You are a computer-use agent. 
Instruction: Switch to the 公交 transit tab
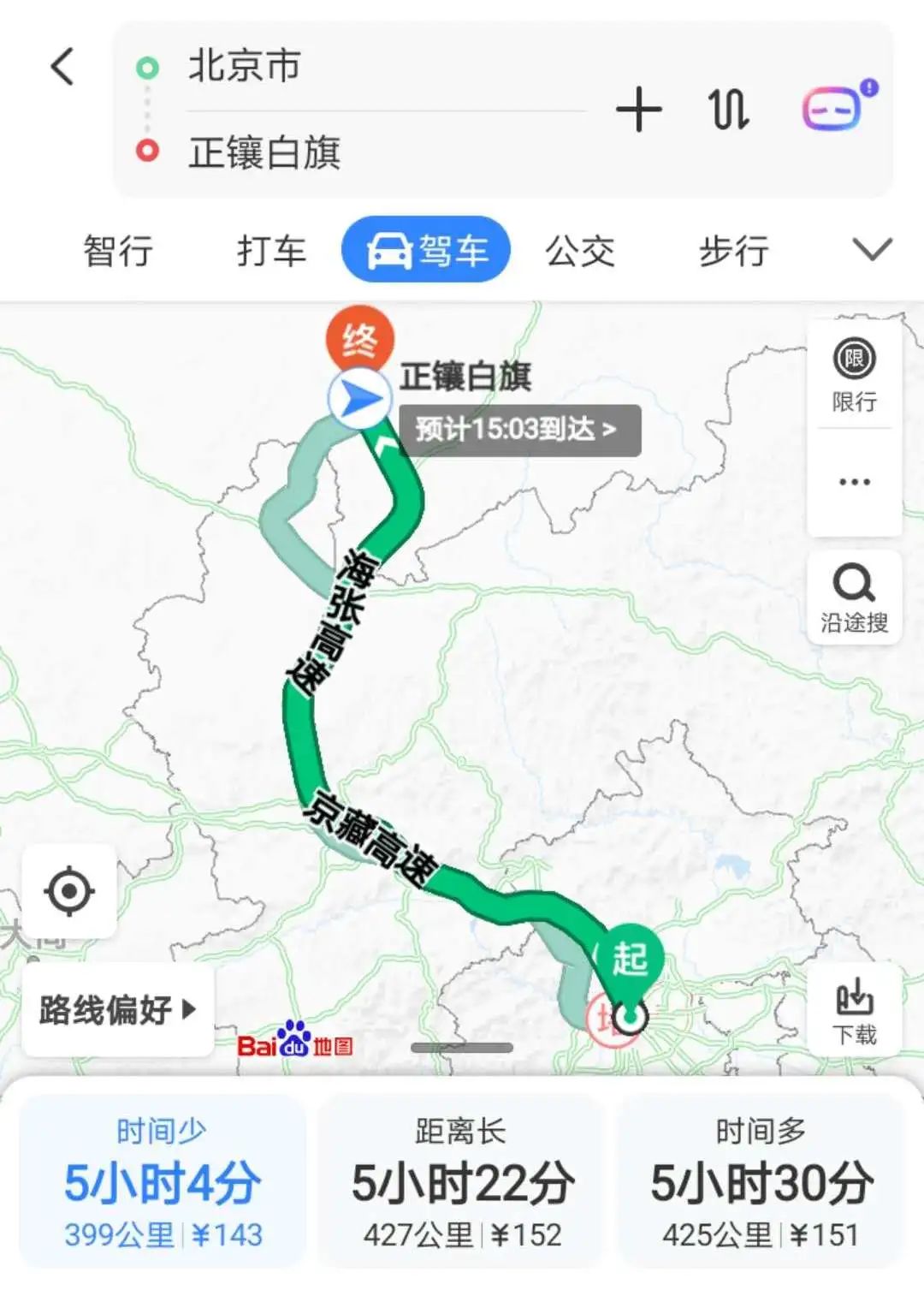click(580, 252)
